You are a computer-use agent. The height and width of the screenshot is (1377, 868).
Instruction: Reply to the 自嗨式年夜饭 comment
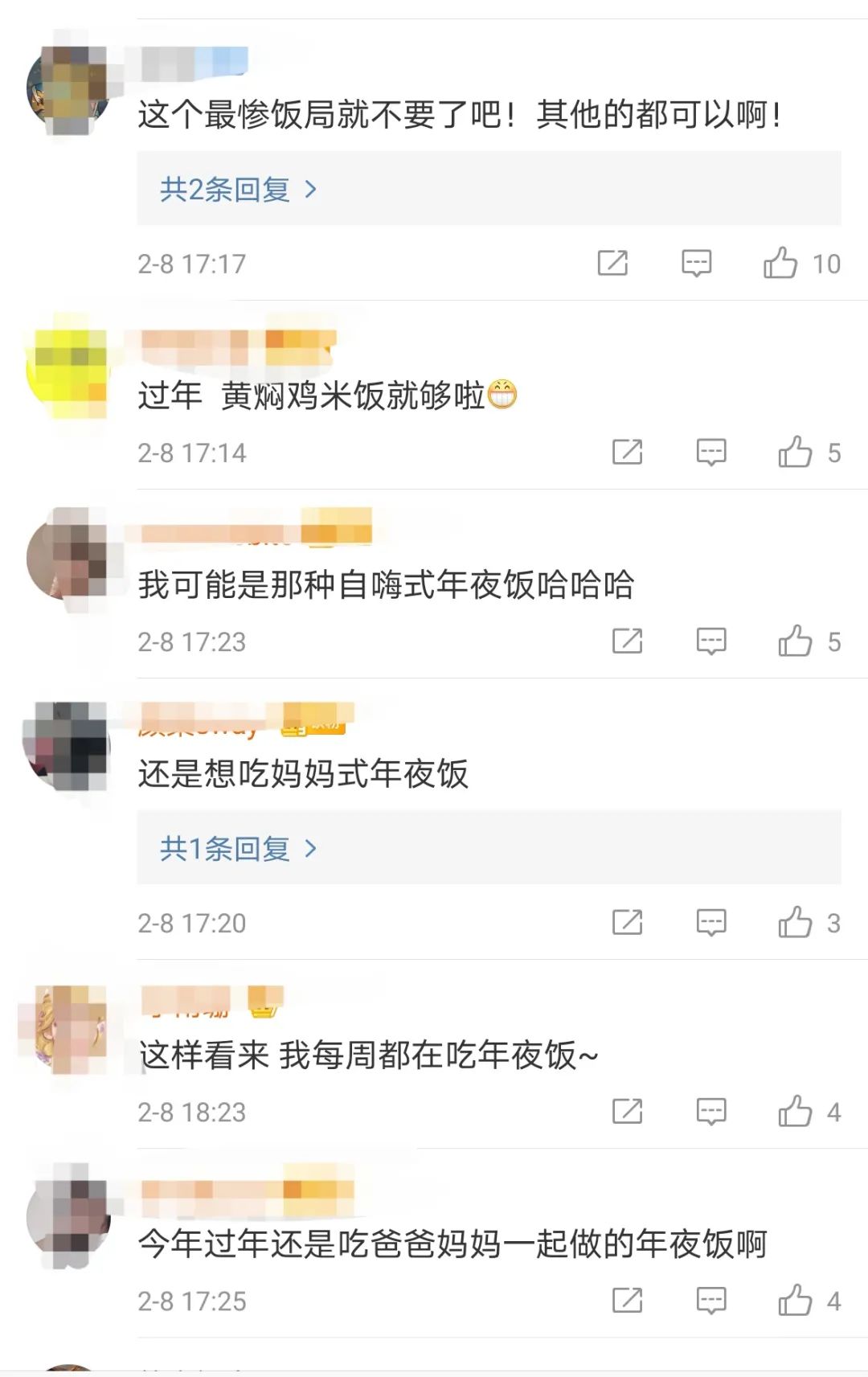click(x=710, y=641)
